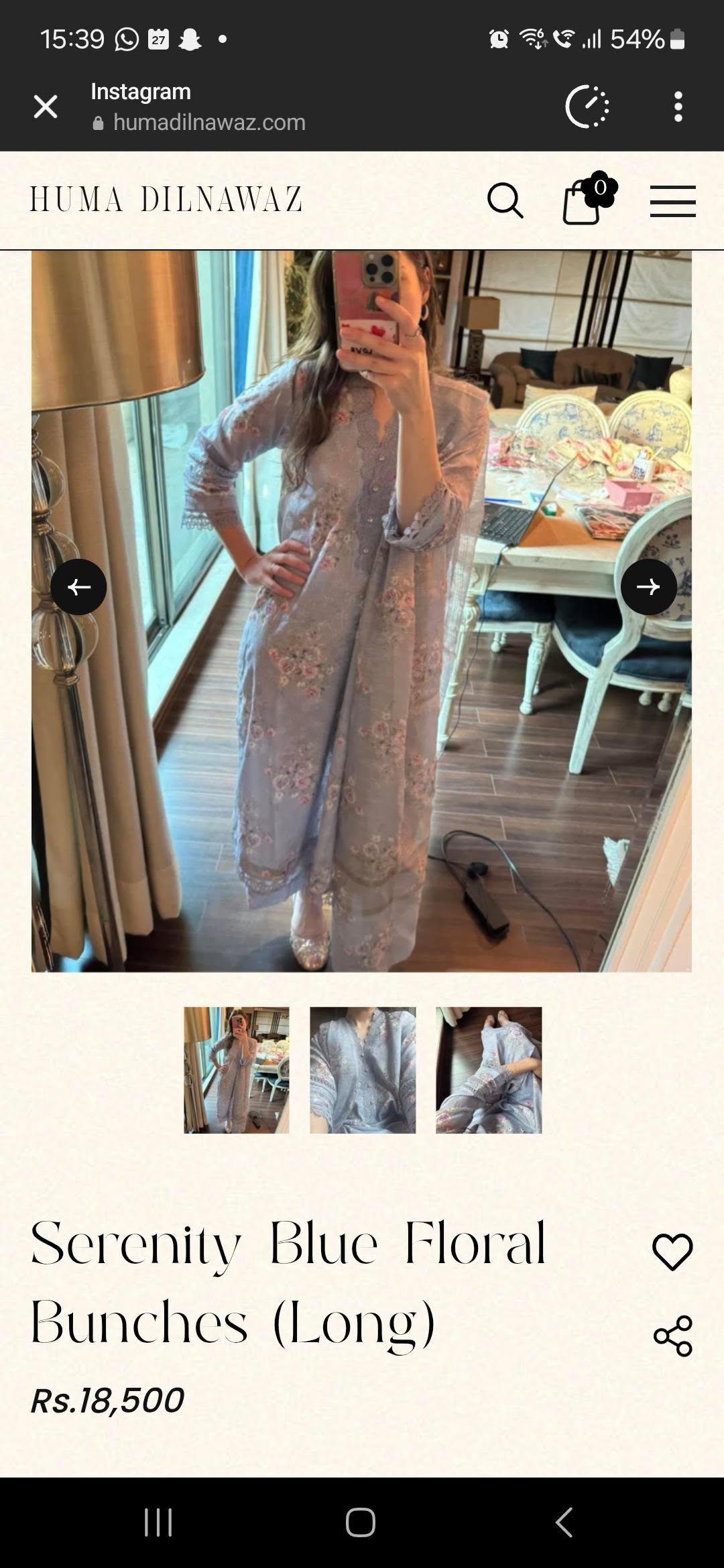
Task: Open the browser overflow menu
Action: point(678,107)
